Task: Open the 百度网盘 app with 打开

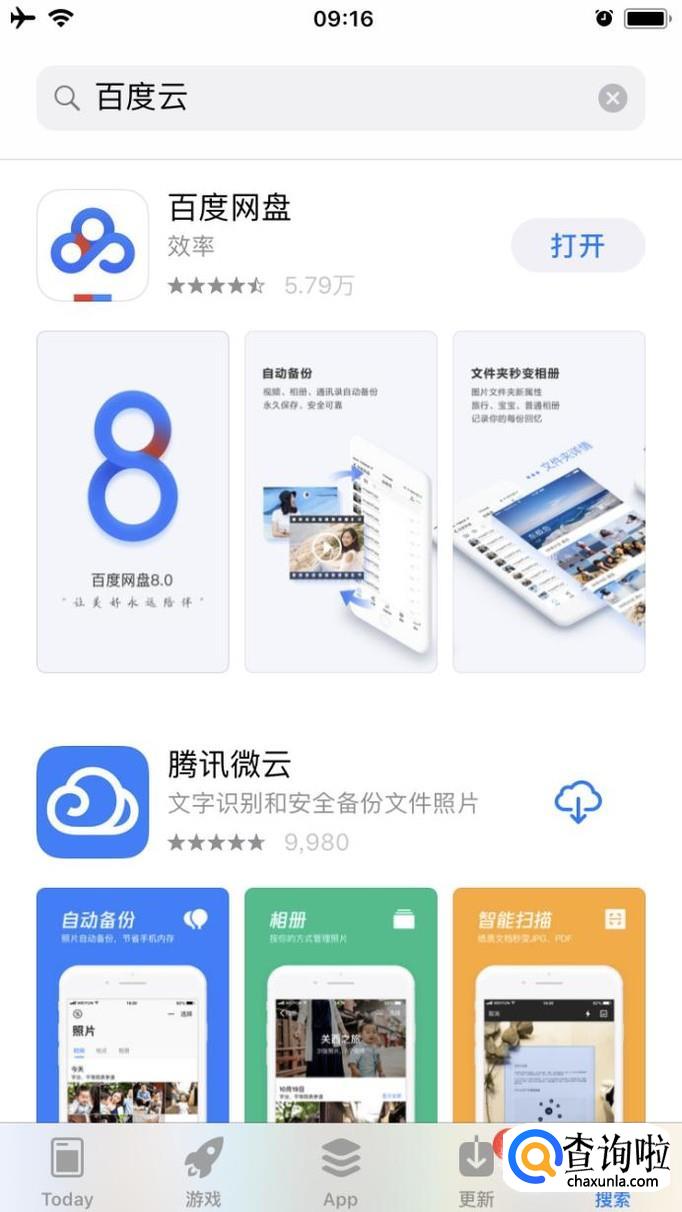Action: [577, 245]
